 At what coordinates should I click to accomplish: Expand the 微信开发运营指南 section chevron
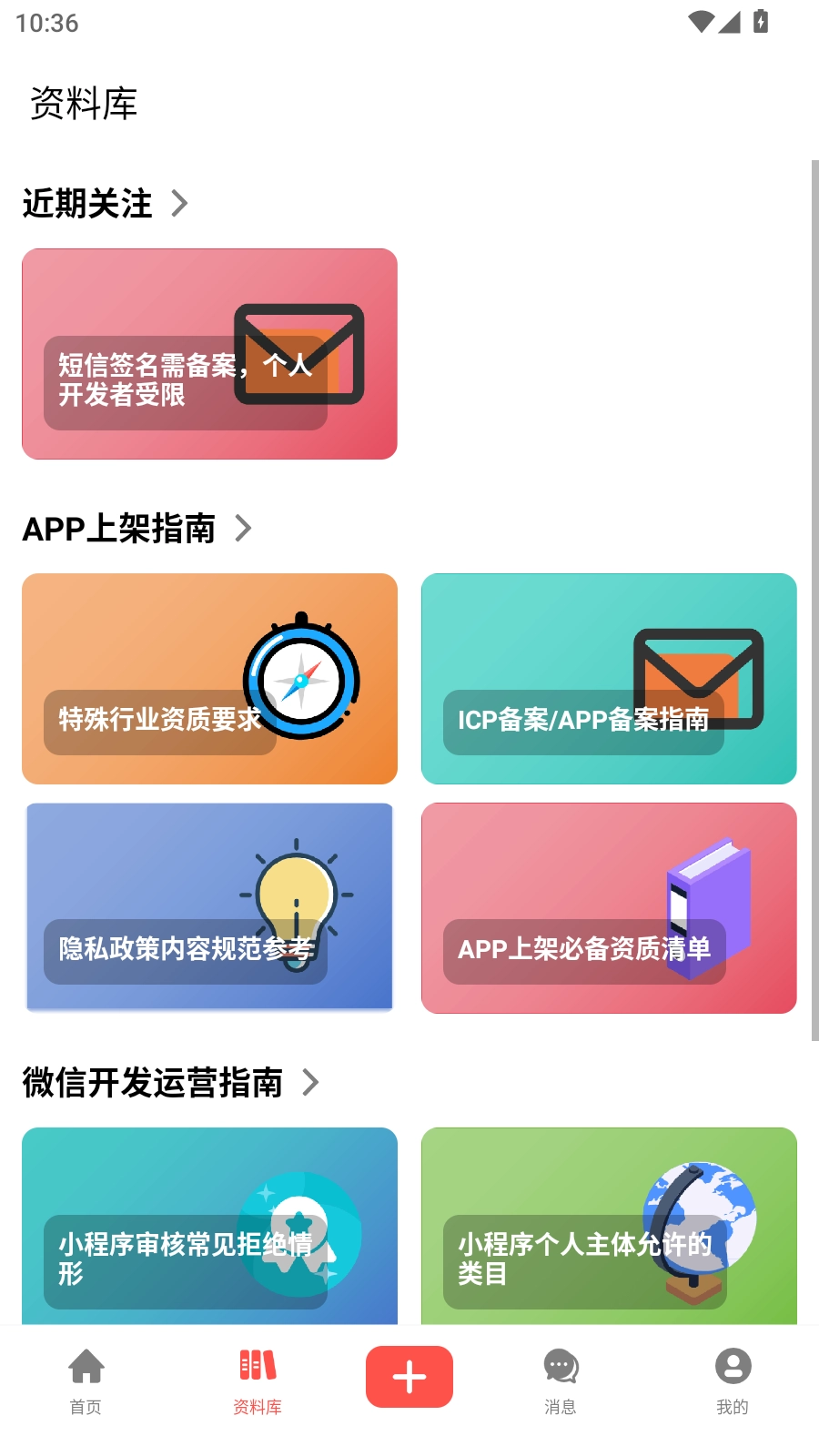[312, 1083]
